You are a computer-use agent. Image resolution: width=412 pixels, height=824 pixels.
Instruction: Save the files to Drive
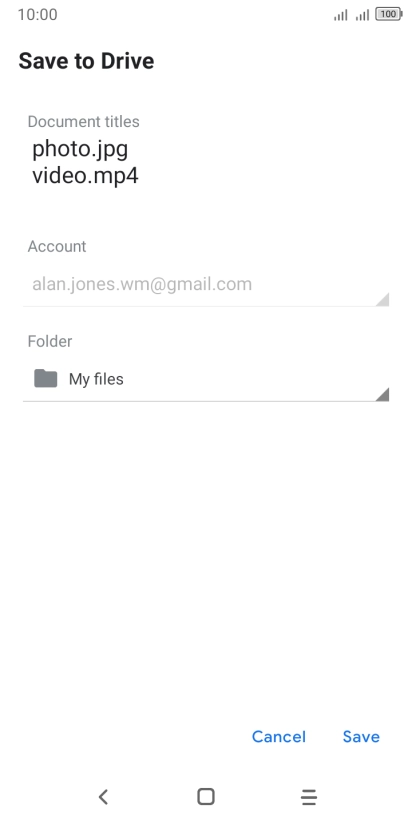(361, 737)
